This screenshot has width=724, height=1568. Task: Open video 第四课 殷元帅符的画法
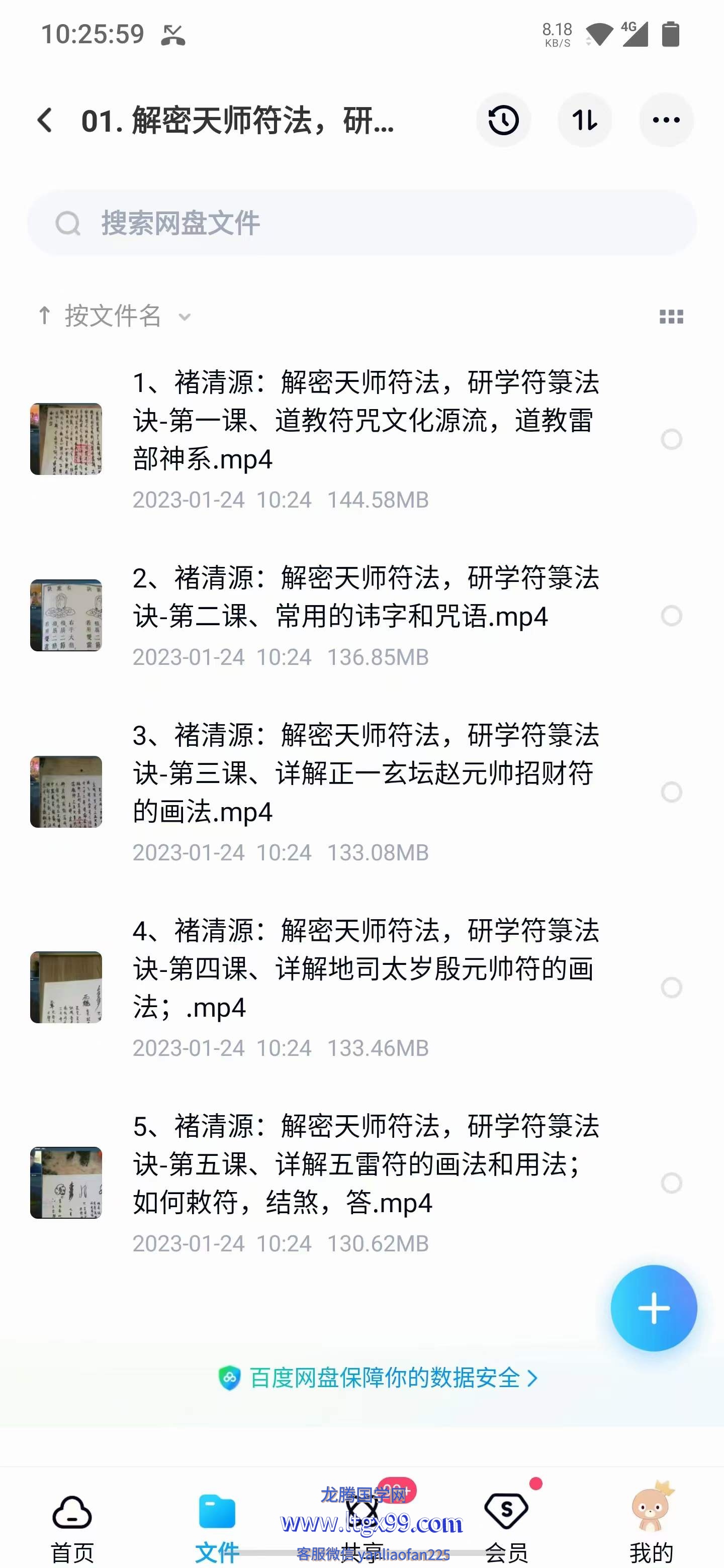pos(366,968)
